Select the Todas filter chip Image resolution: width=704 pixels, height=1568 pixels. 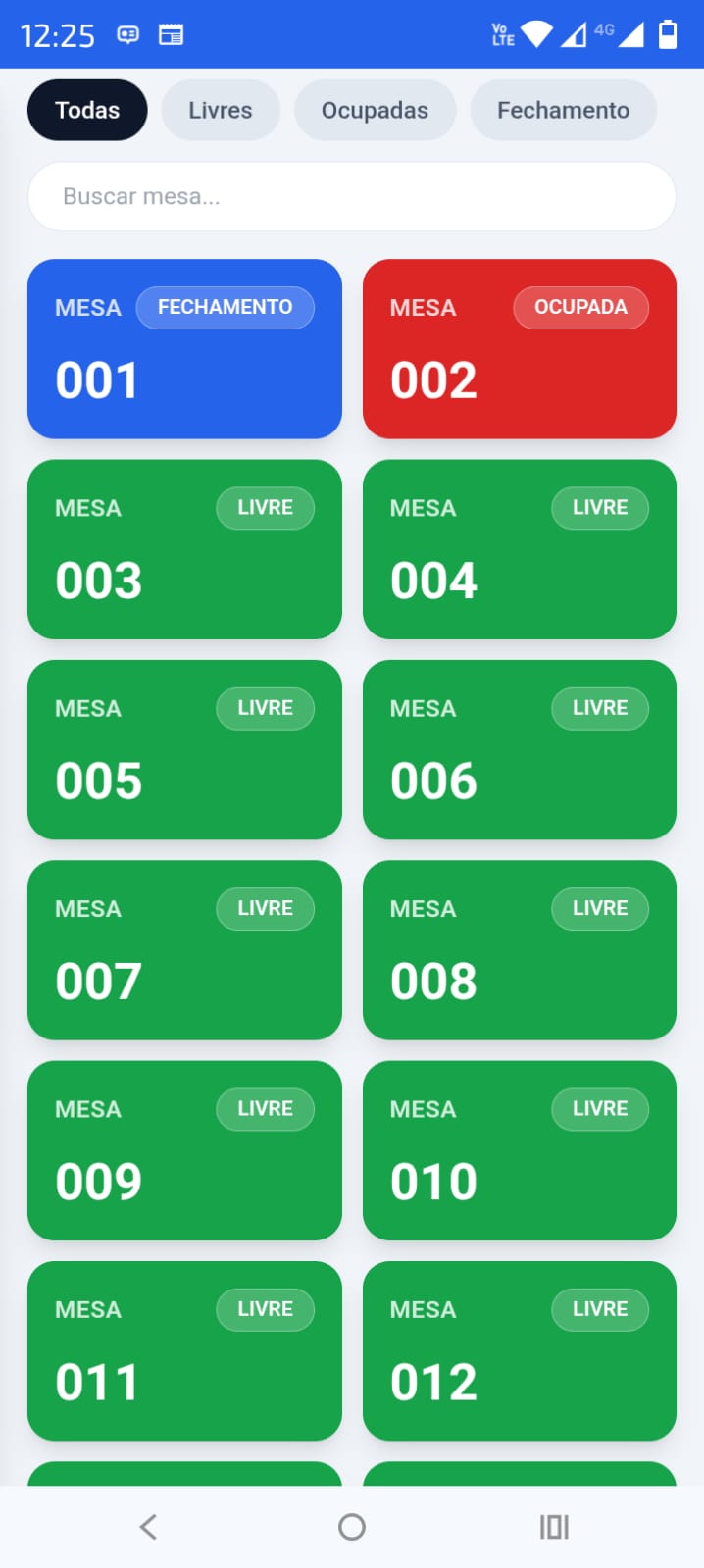[87, 110]
